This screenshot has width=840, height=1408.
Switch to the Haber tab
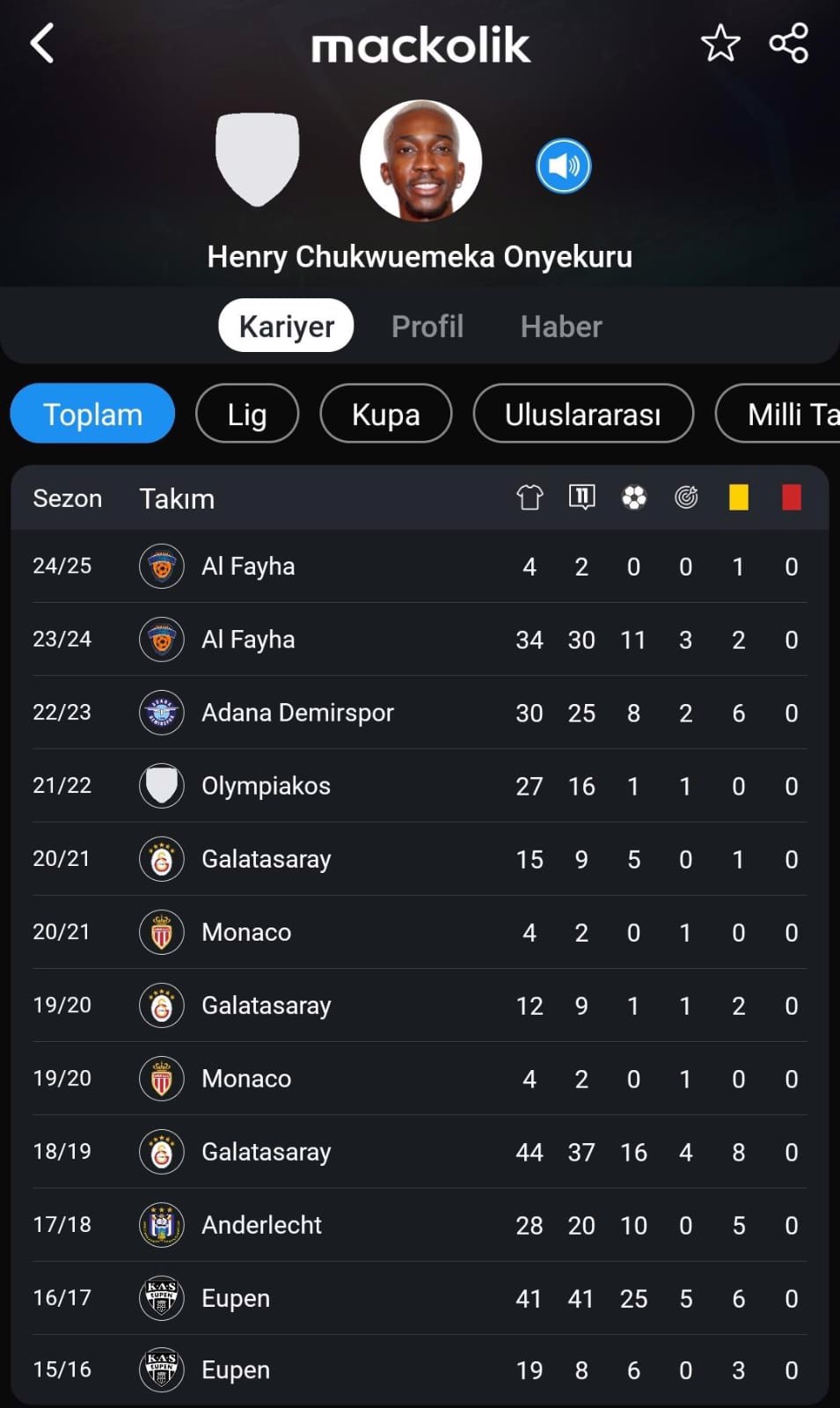click(x=561, y=326)
